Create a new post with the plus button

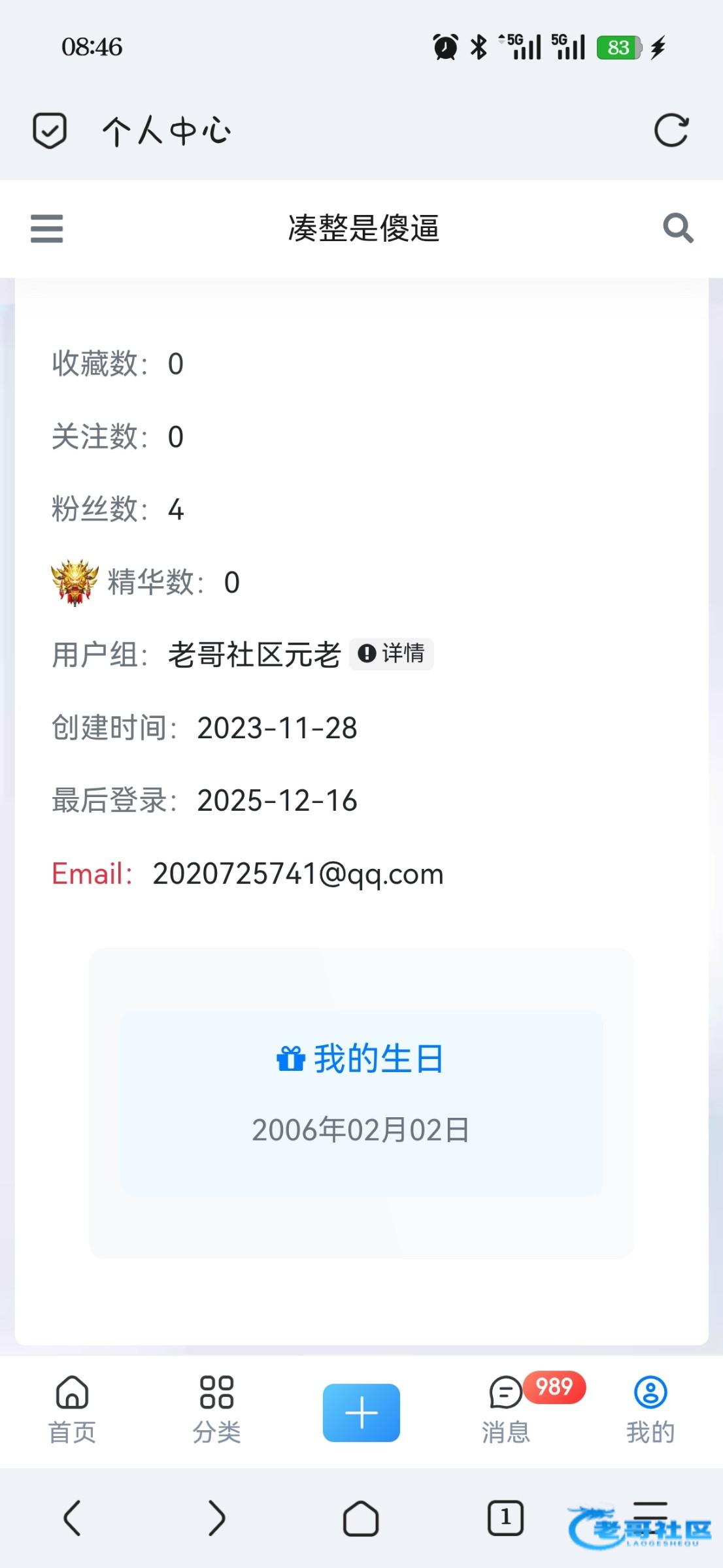click(x=361, y=1413)
